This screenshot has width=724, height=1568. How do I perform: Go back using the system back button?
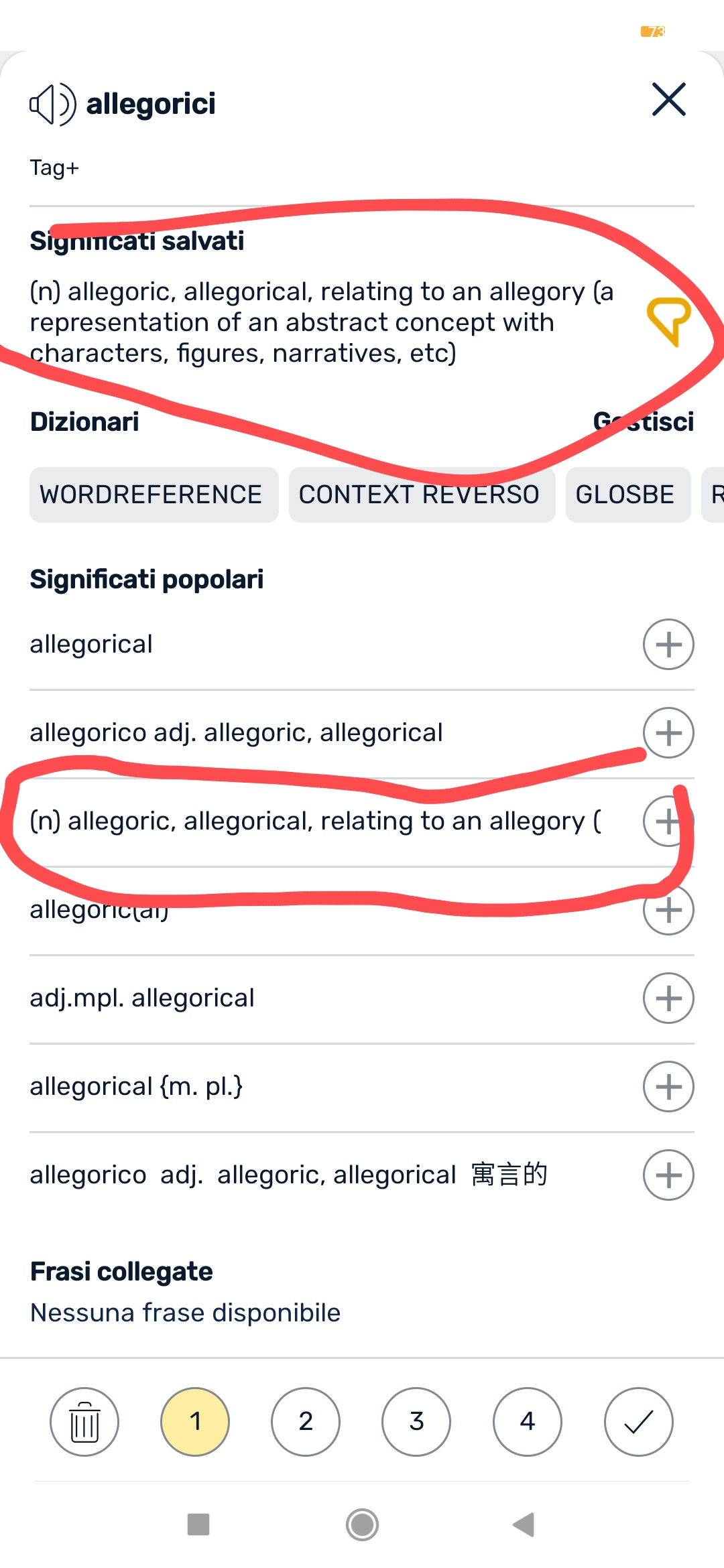click(x=524, y=1524)
